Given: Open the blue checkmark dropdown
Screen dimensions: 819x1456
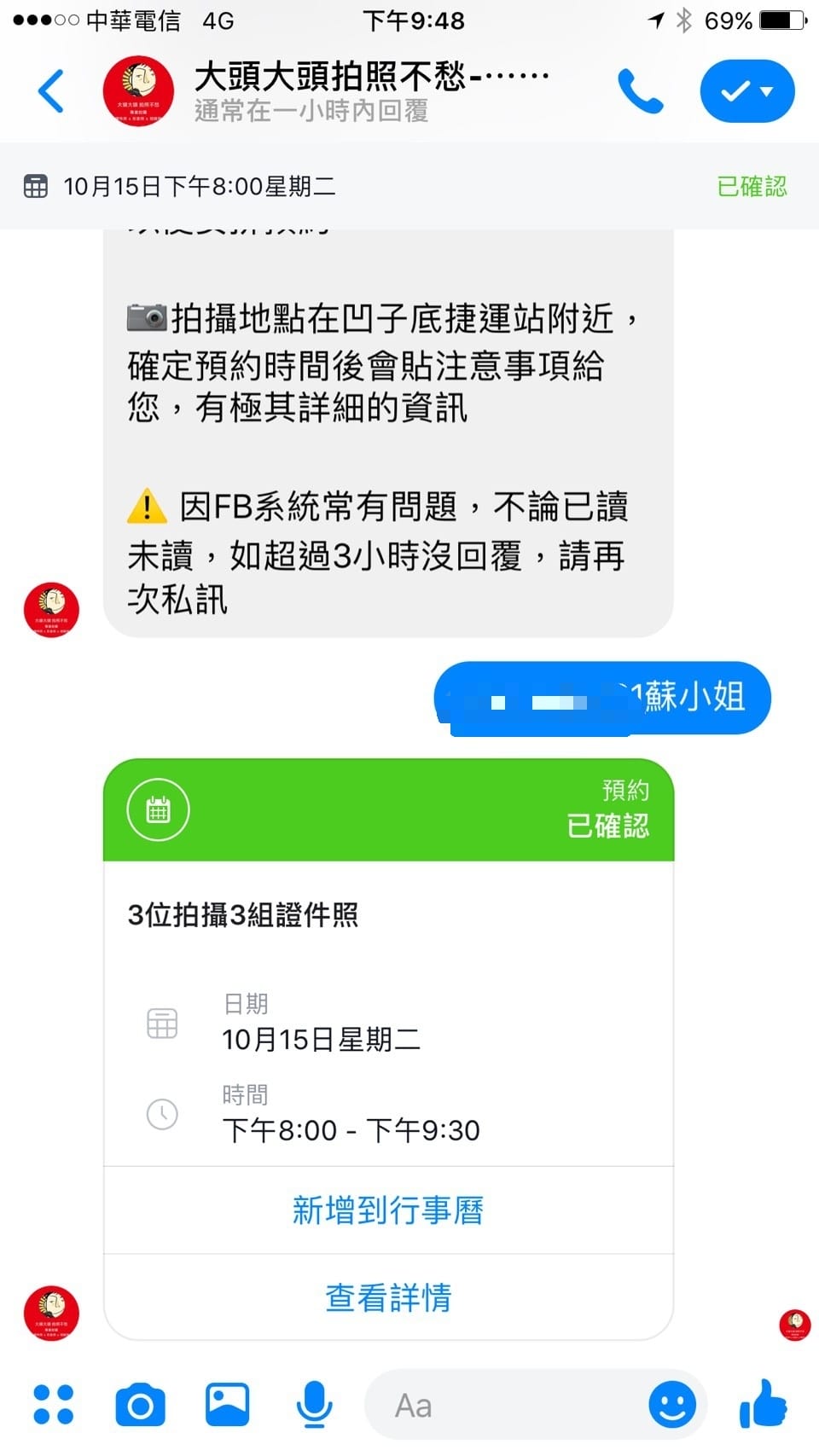Looking at the screenshot, I should pyautogui.click(x=747, y=91).
